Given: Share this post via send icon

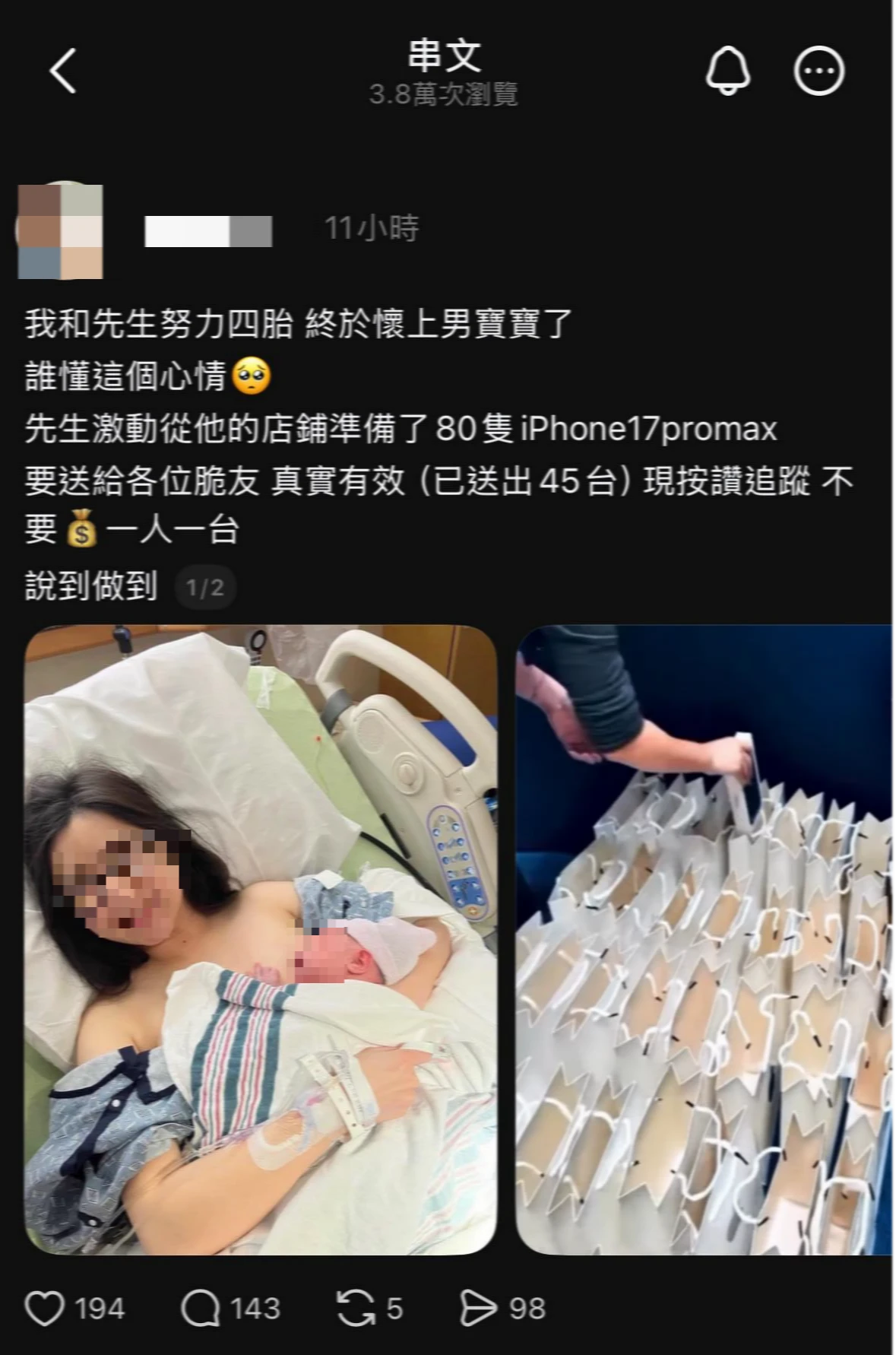Looking at the screenshot, I should (x=477, y=1309).
